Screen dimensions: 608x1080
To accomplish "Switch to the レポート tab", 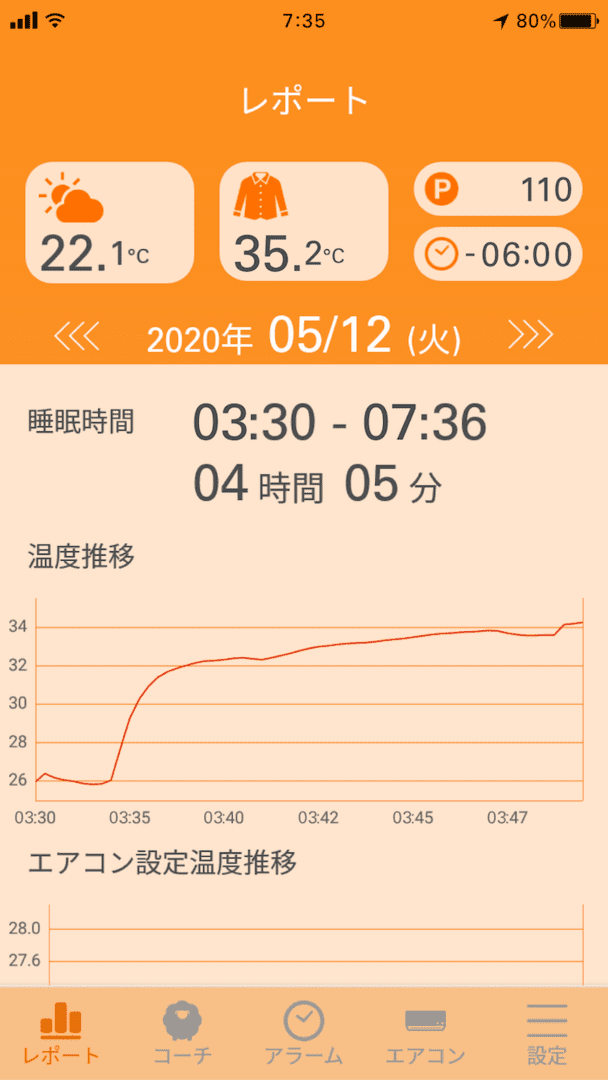I will (61, 1034).
